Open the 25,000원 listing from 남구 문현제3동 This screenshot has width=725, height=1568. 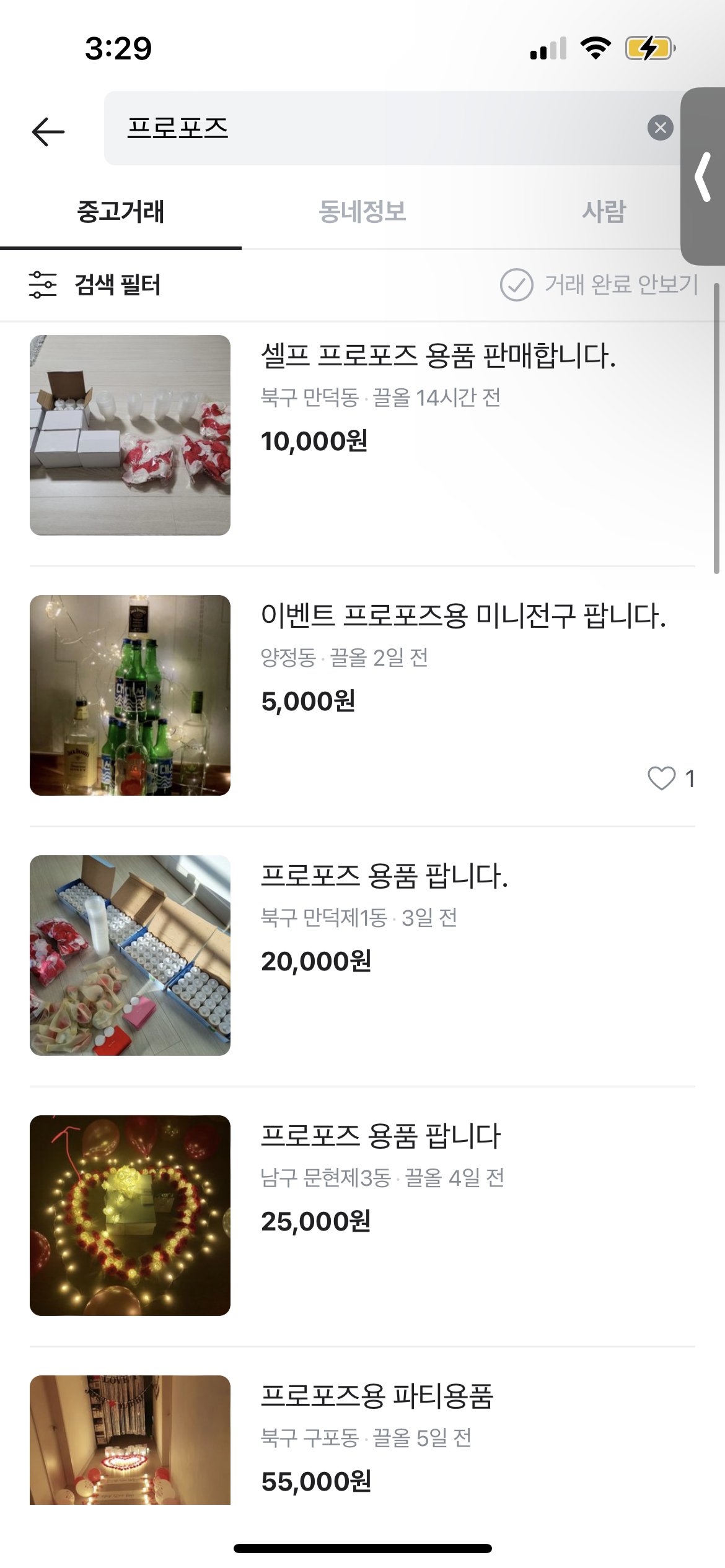(380, 1137)
